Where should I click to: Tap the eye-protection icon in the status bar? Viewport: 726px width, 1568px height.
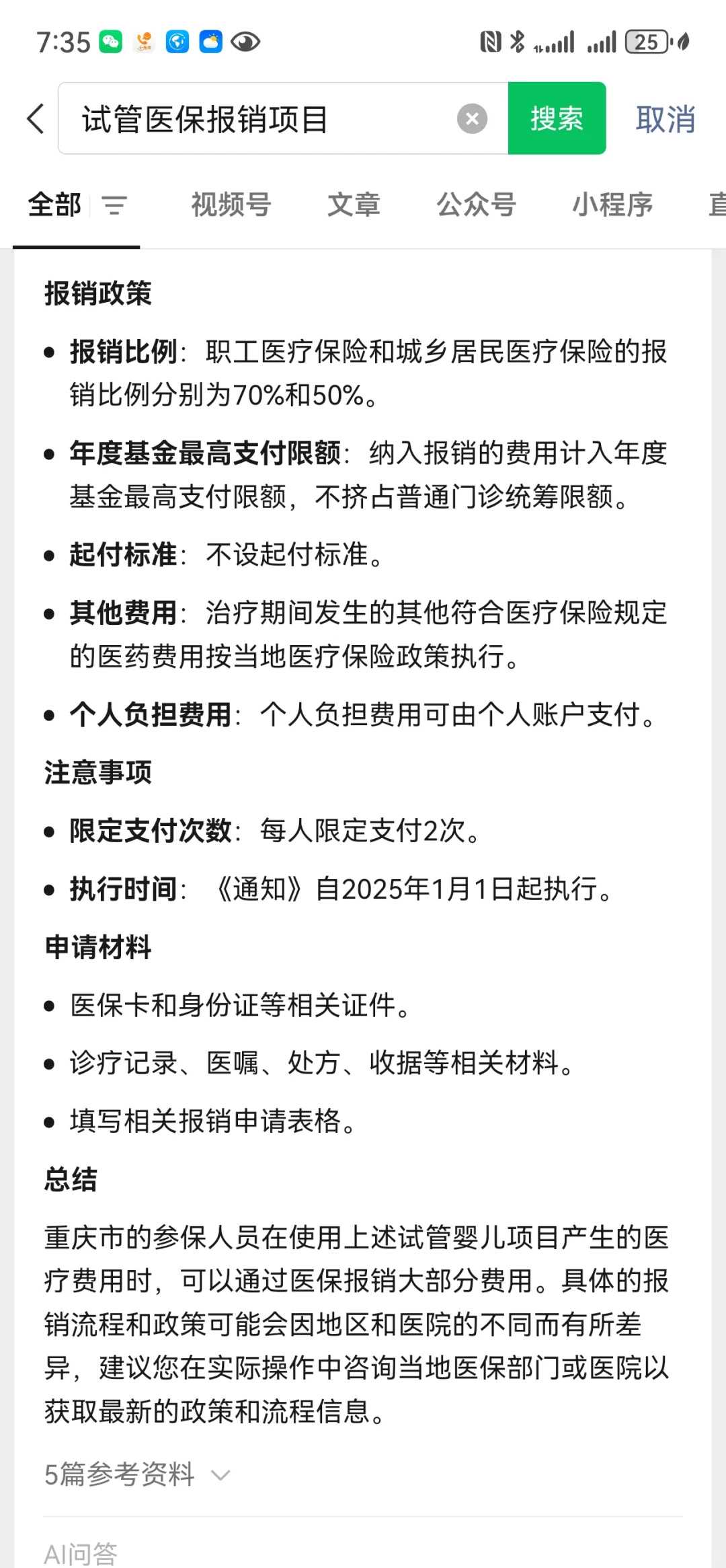(246, 42)
